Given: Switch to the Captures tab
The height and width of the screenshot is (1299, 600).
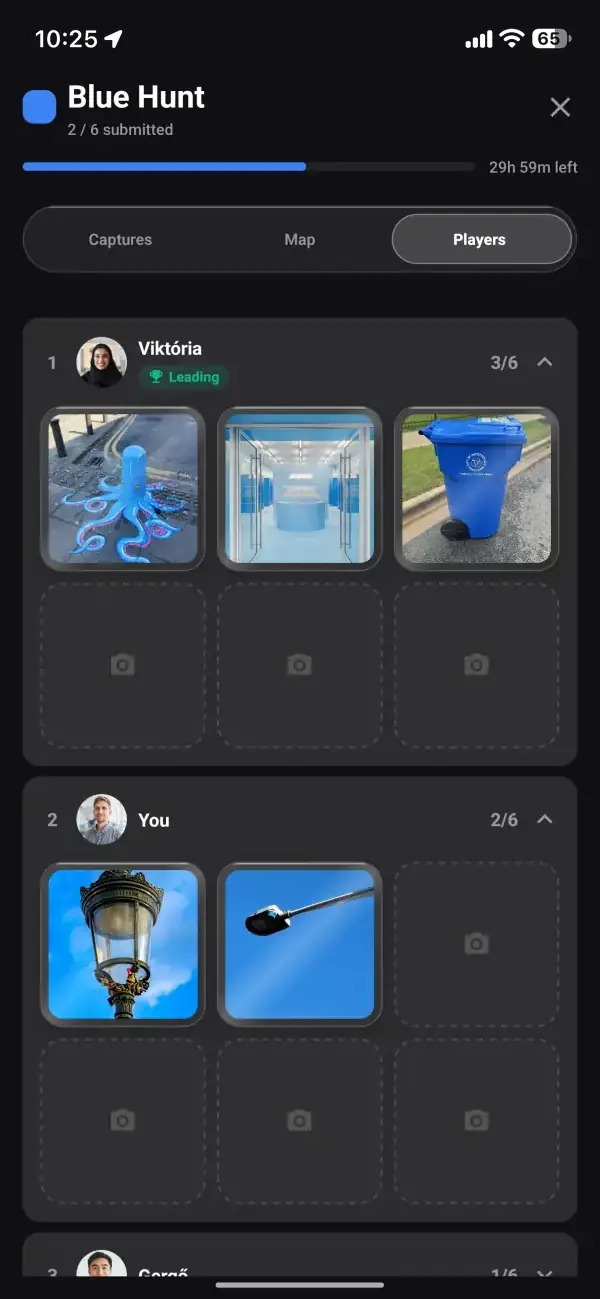Looking at the screenshot, I should click(120, 240).
